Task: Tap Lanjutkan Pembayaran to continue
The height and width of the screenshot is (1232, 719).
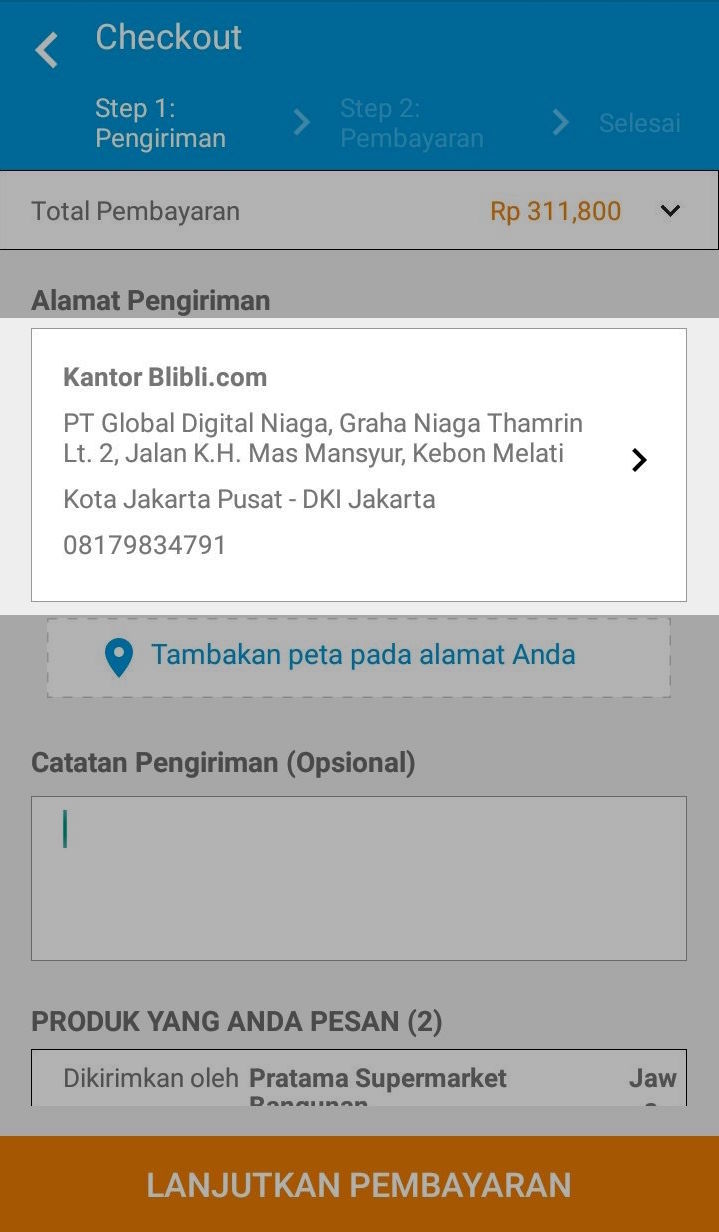Action: click(x=359, y=1185)
